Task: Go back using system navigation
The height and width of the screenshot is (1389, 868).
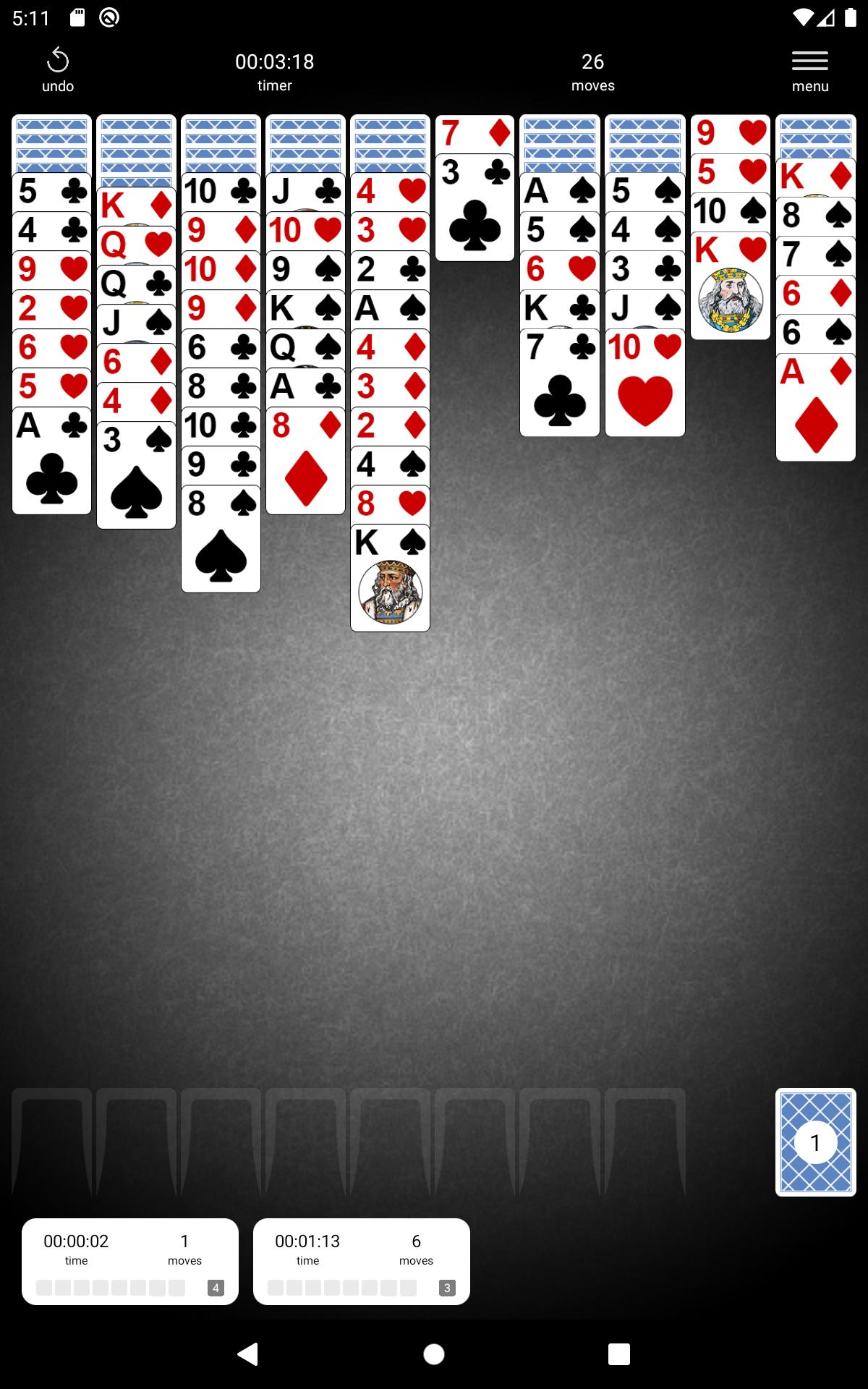Action: pyautogui.click(x=248, y=1354)
